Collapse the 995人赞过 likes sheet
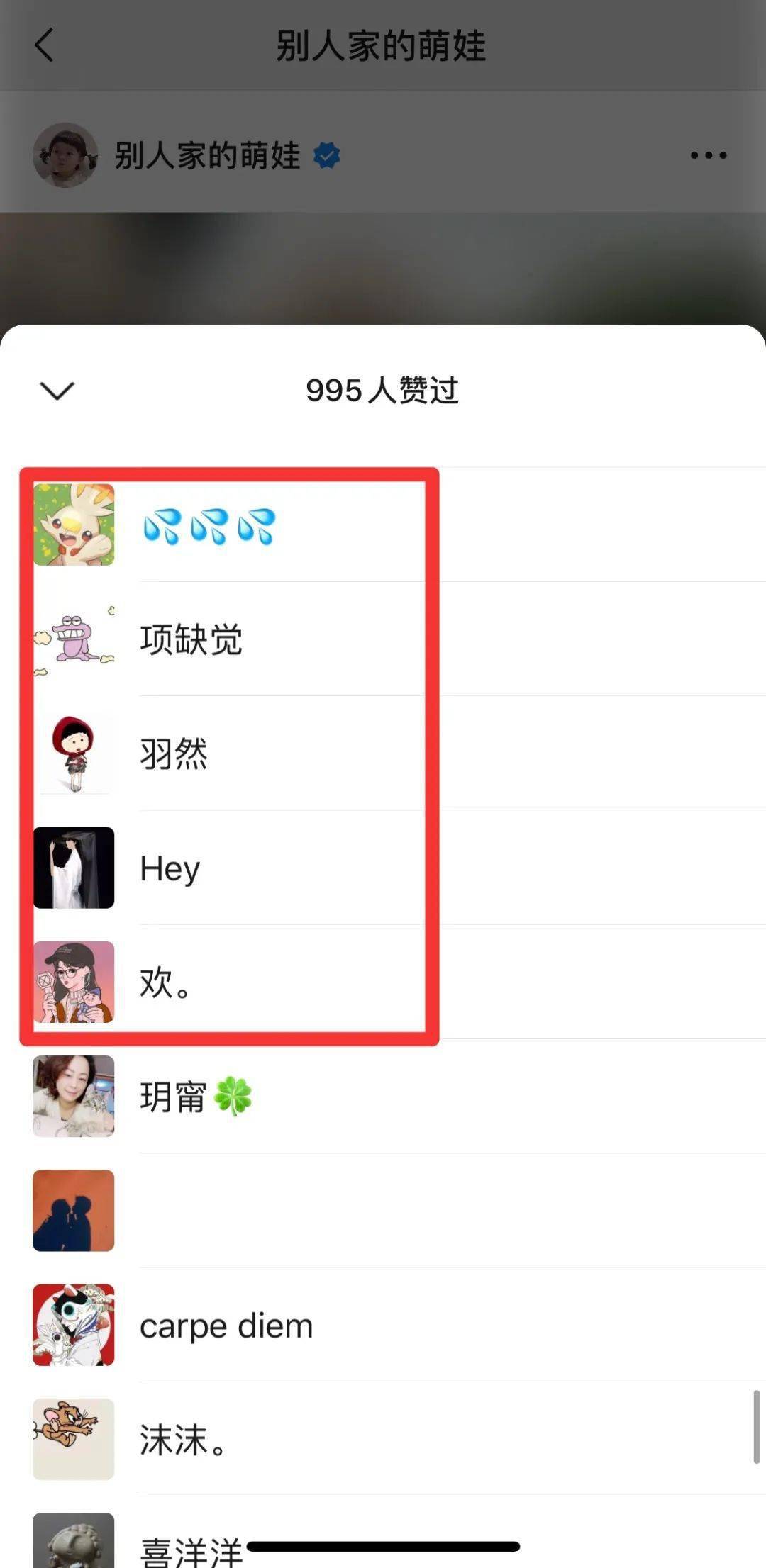Image resolution: width=766 pixels, height=1568 pixels. click(x=57, y=390)
